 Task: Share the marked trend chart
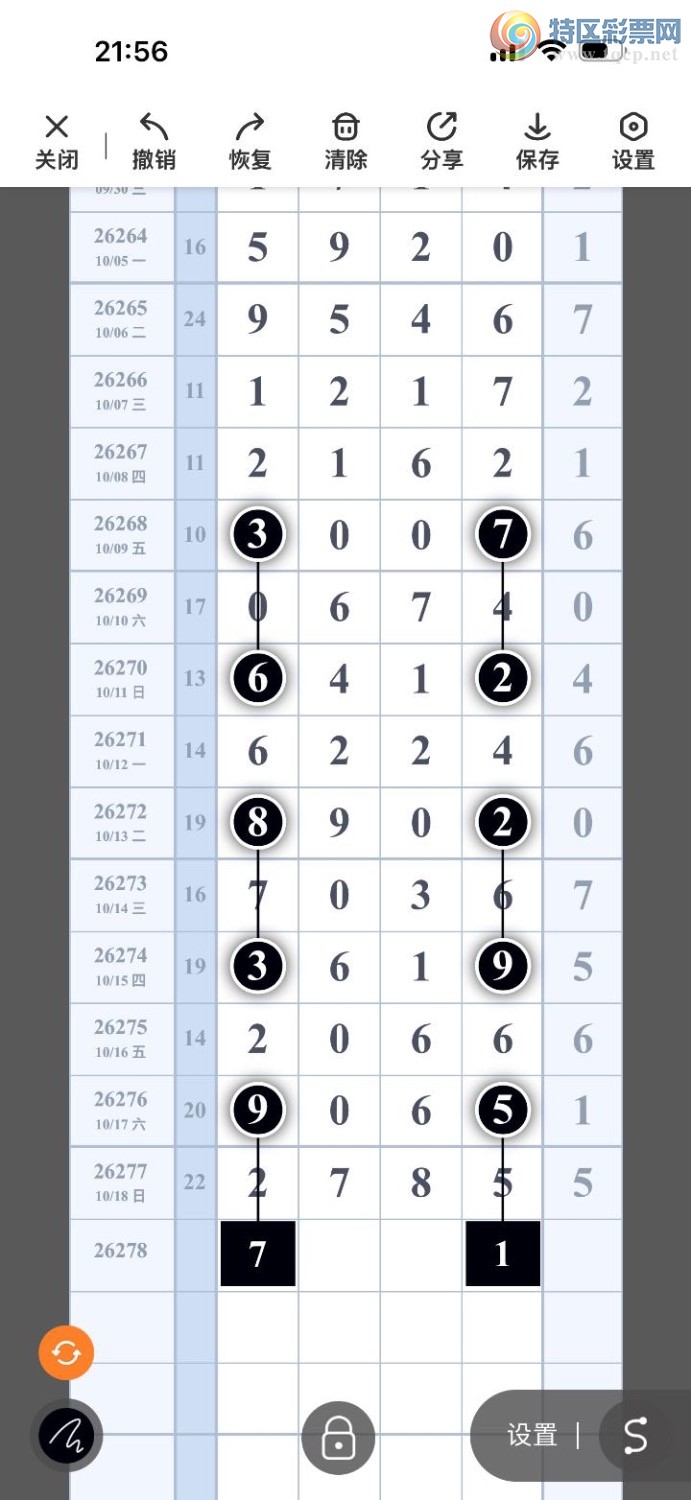tap(442, 141)
